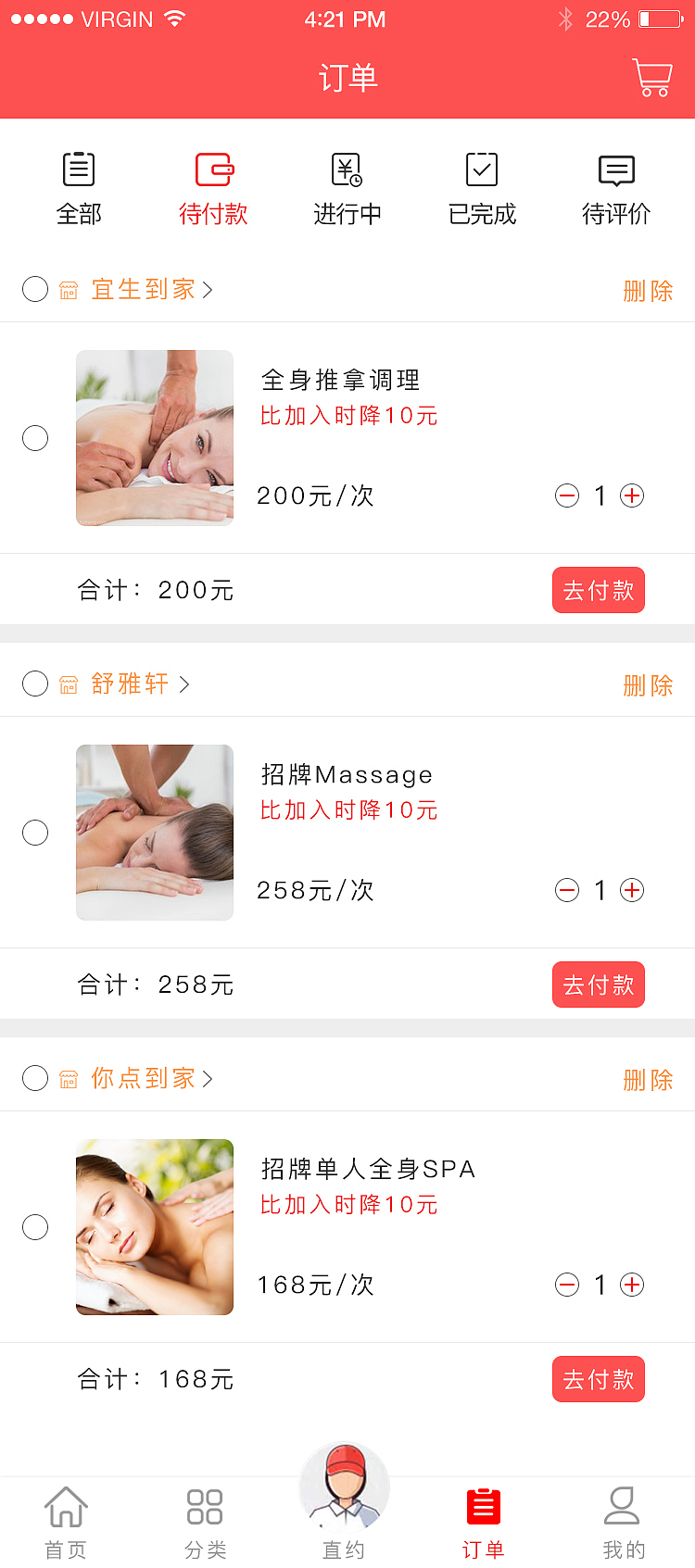695x1568 pixels.
Task: Click the 进行中 wallet clock icon
Action: pos(347,169)
